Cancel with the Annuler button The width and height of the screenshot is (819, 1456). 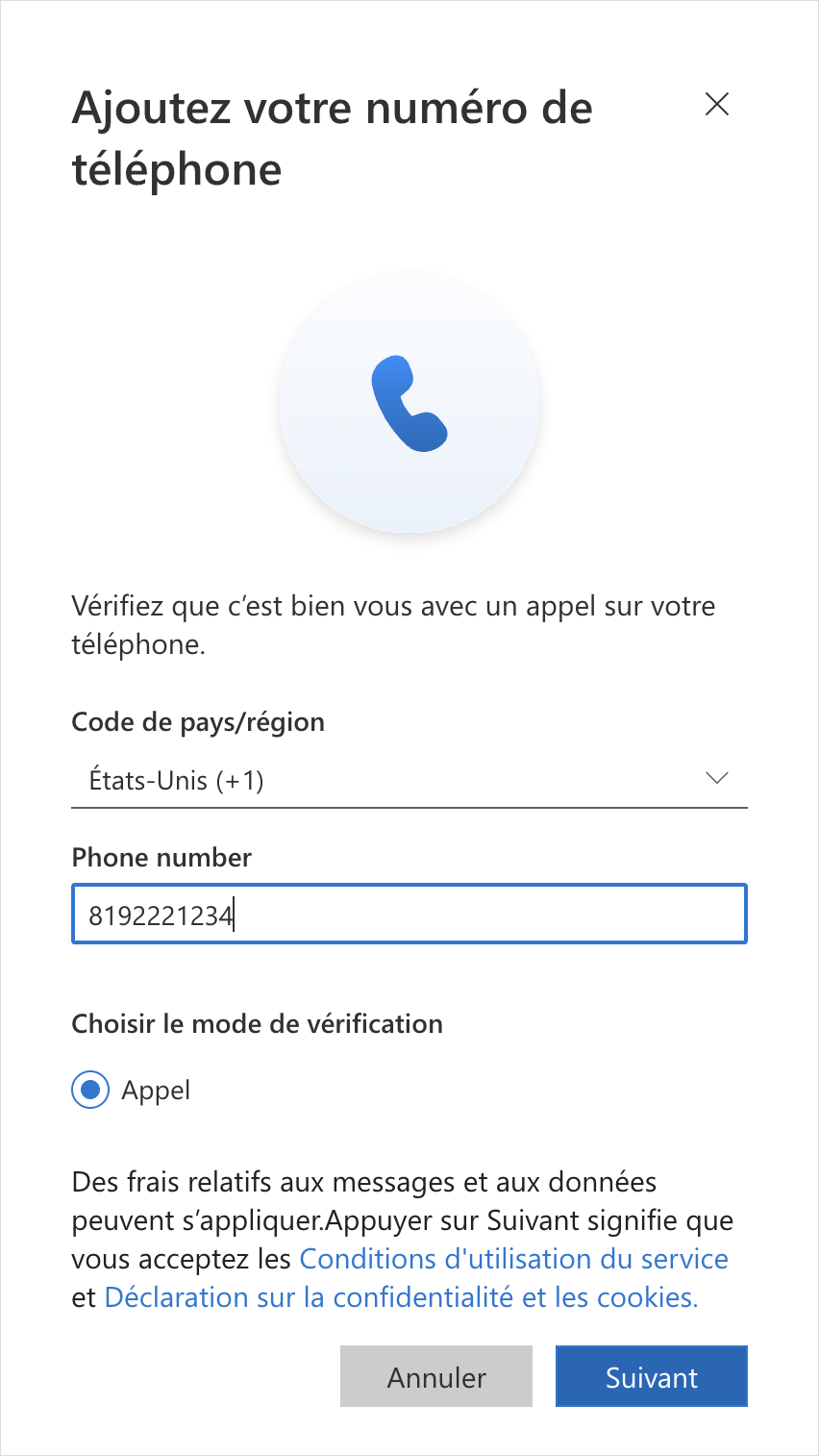pyautogui.click(x=436, y=1377)
